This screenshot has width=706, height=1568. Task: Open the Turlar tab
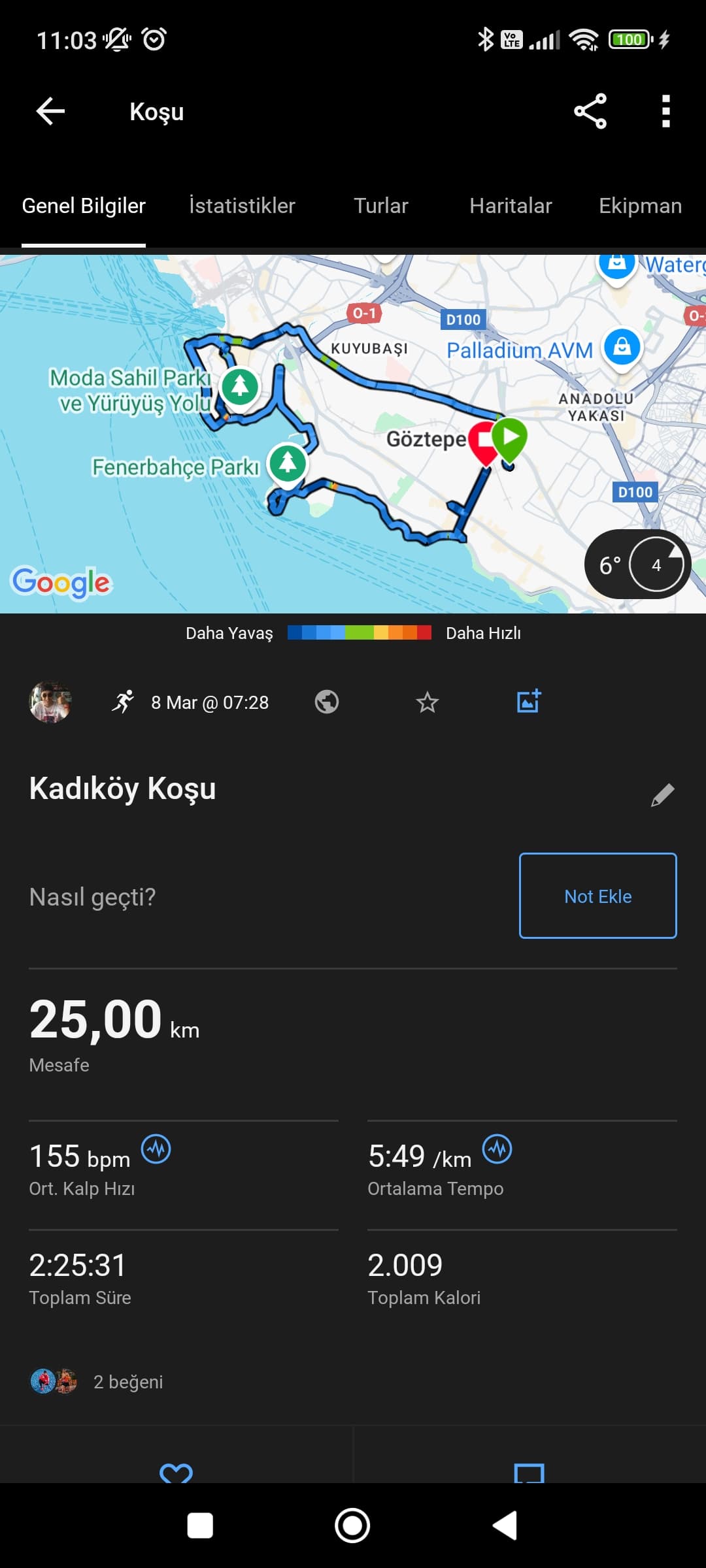click(x=381, y=206)
